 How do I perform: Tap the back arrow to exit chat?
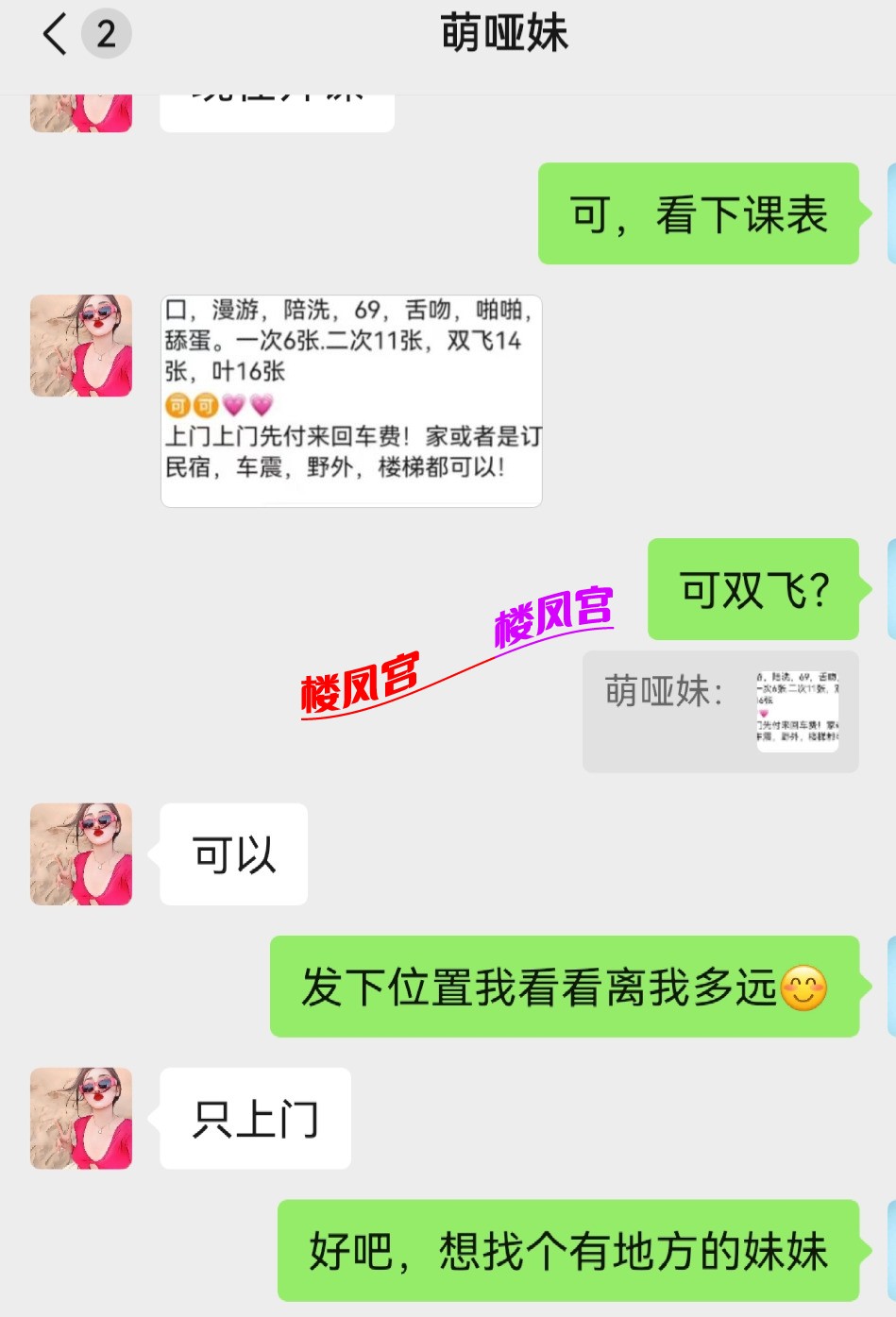click(x=52, y=35)
